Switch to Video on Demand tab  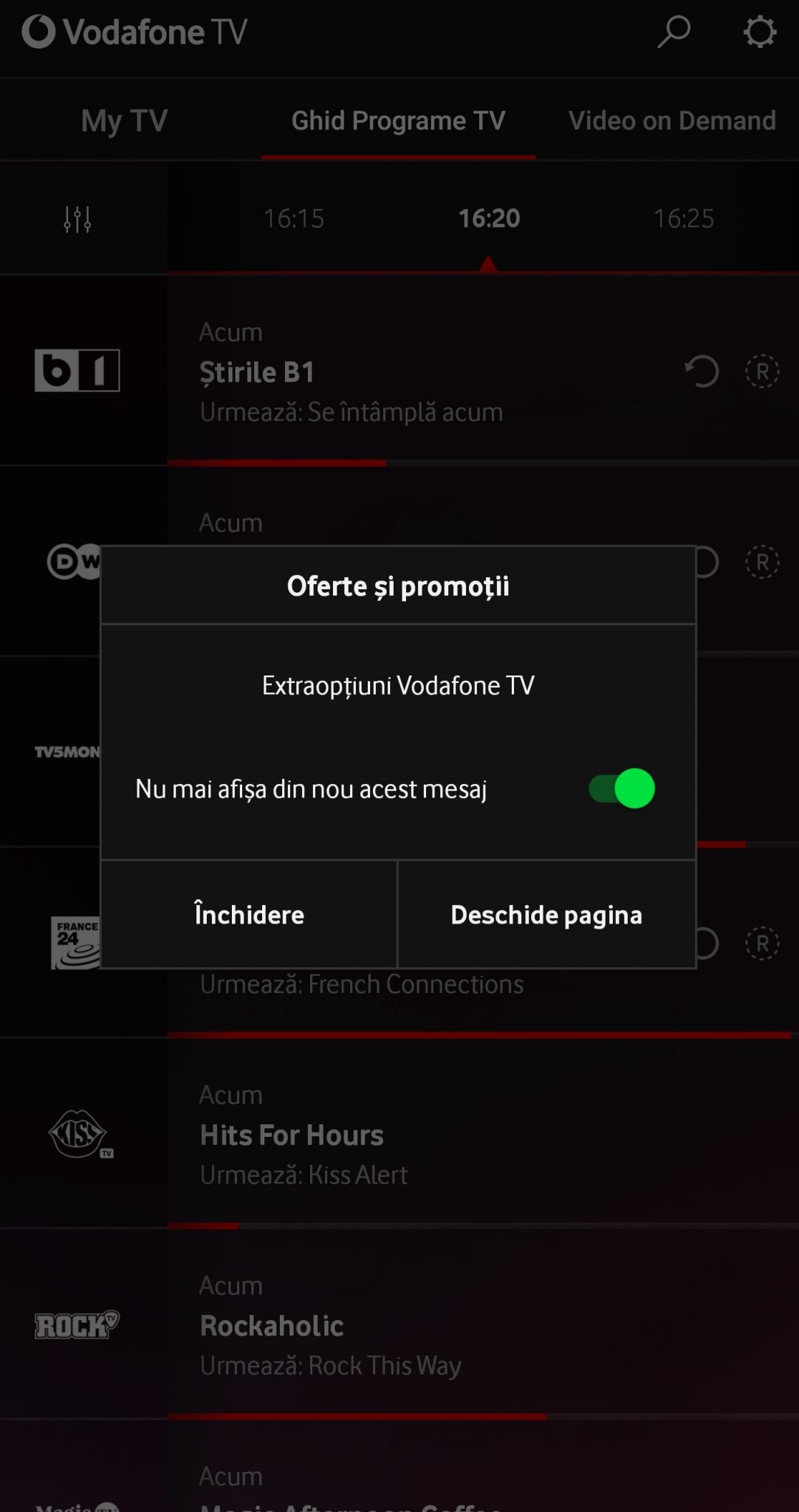pos(671,120)
